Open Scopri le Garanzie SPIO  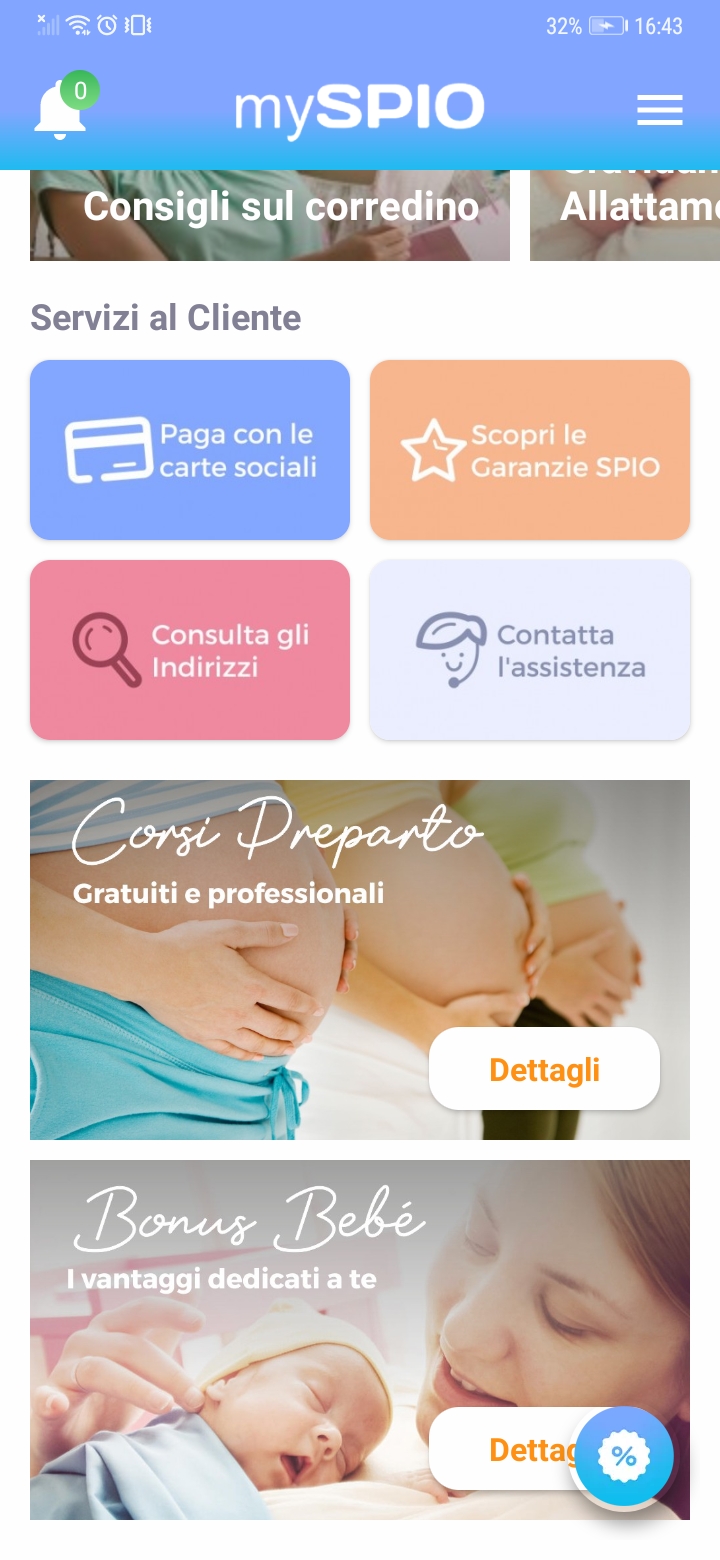point(530,450)
